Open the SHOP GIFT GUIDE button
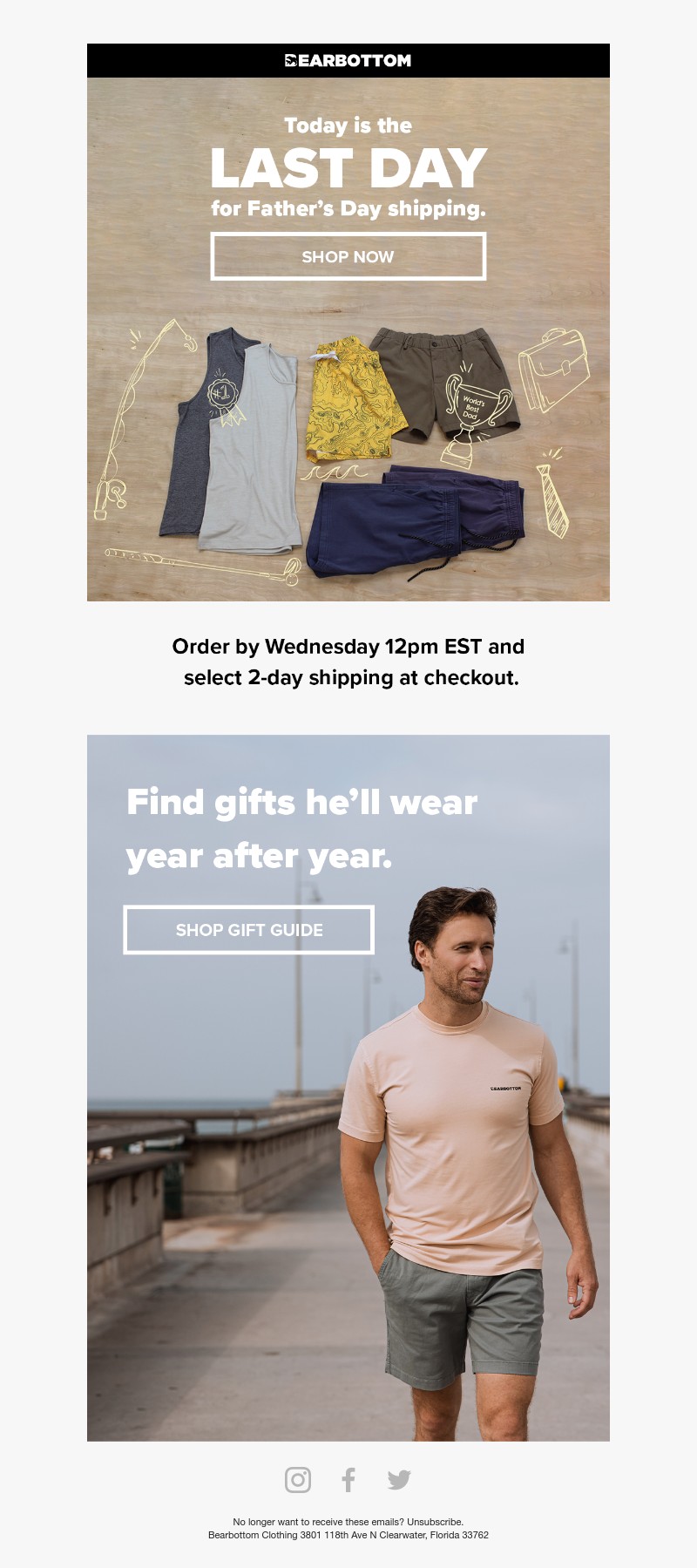Viewport: 697px width, 1568px height. click(249, 930)
